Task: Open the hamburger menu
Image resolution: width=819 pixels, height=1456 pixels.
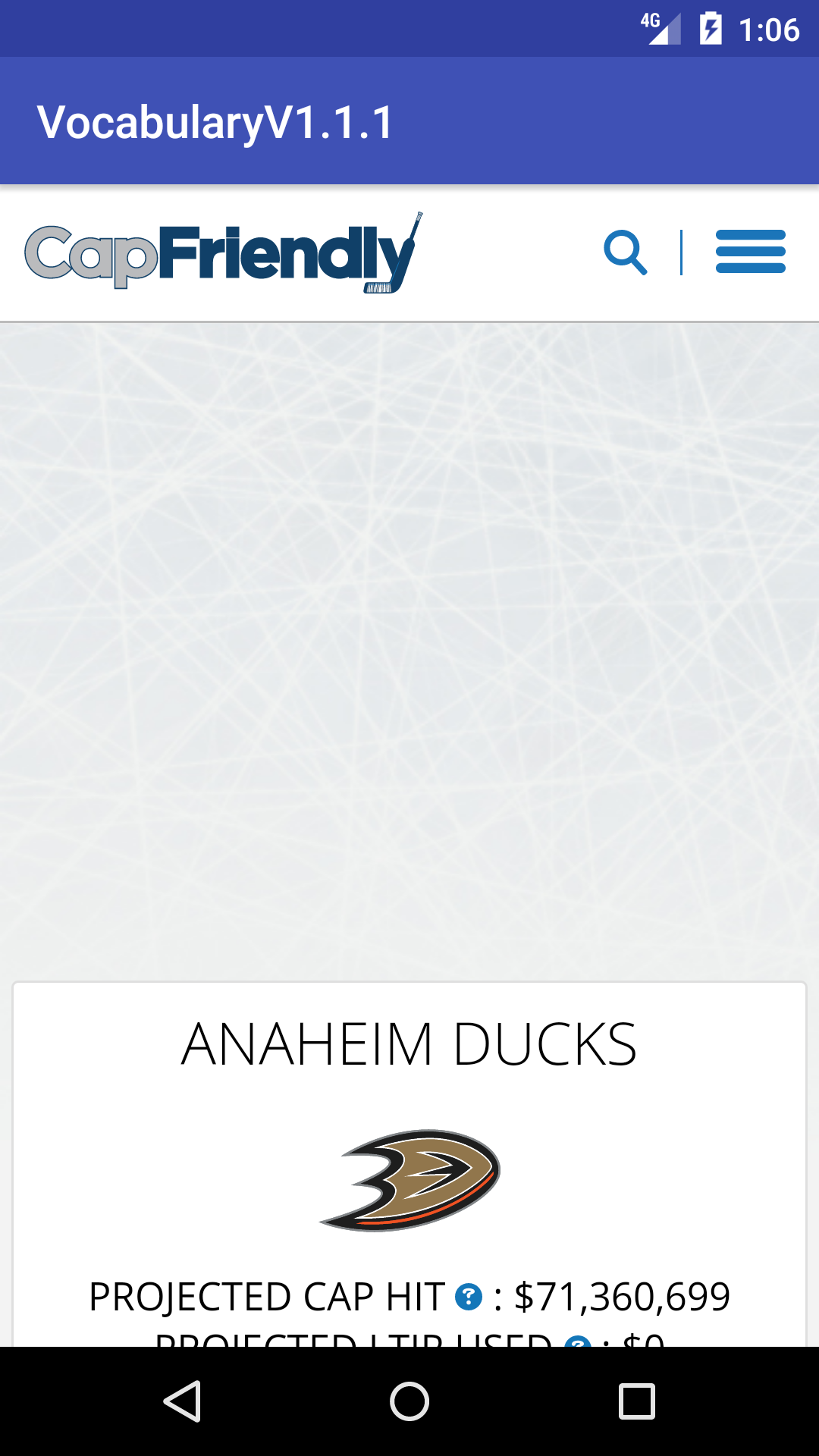Action: 751,252
